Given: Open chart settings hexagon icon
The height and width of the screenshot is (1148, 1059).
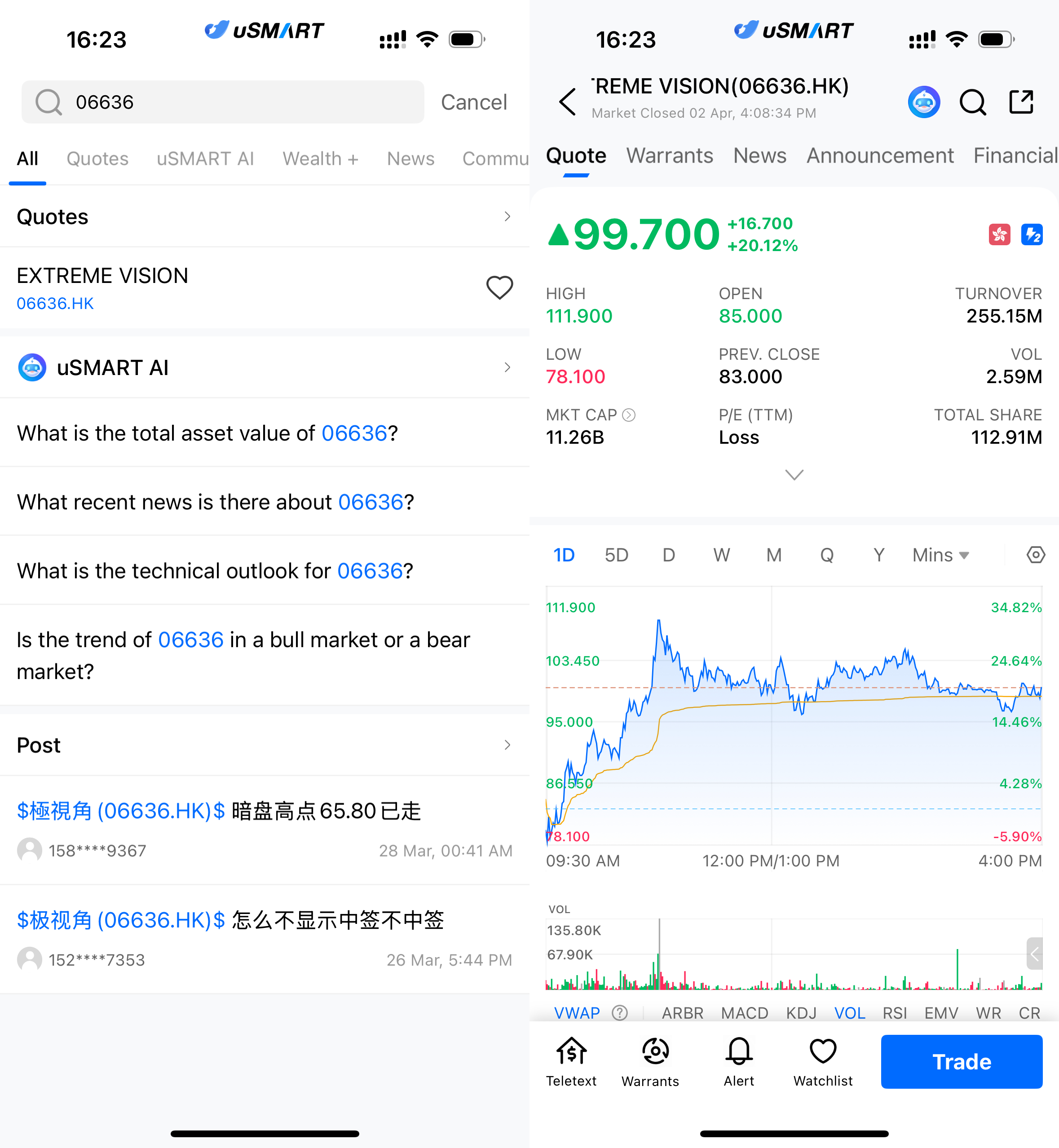Looking at the screenshot, I should point(1035,555).
